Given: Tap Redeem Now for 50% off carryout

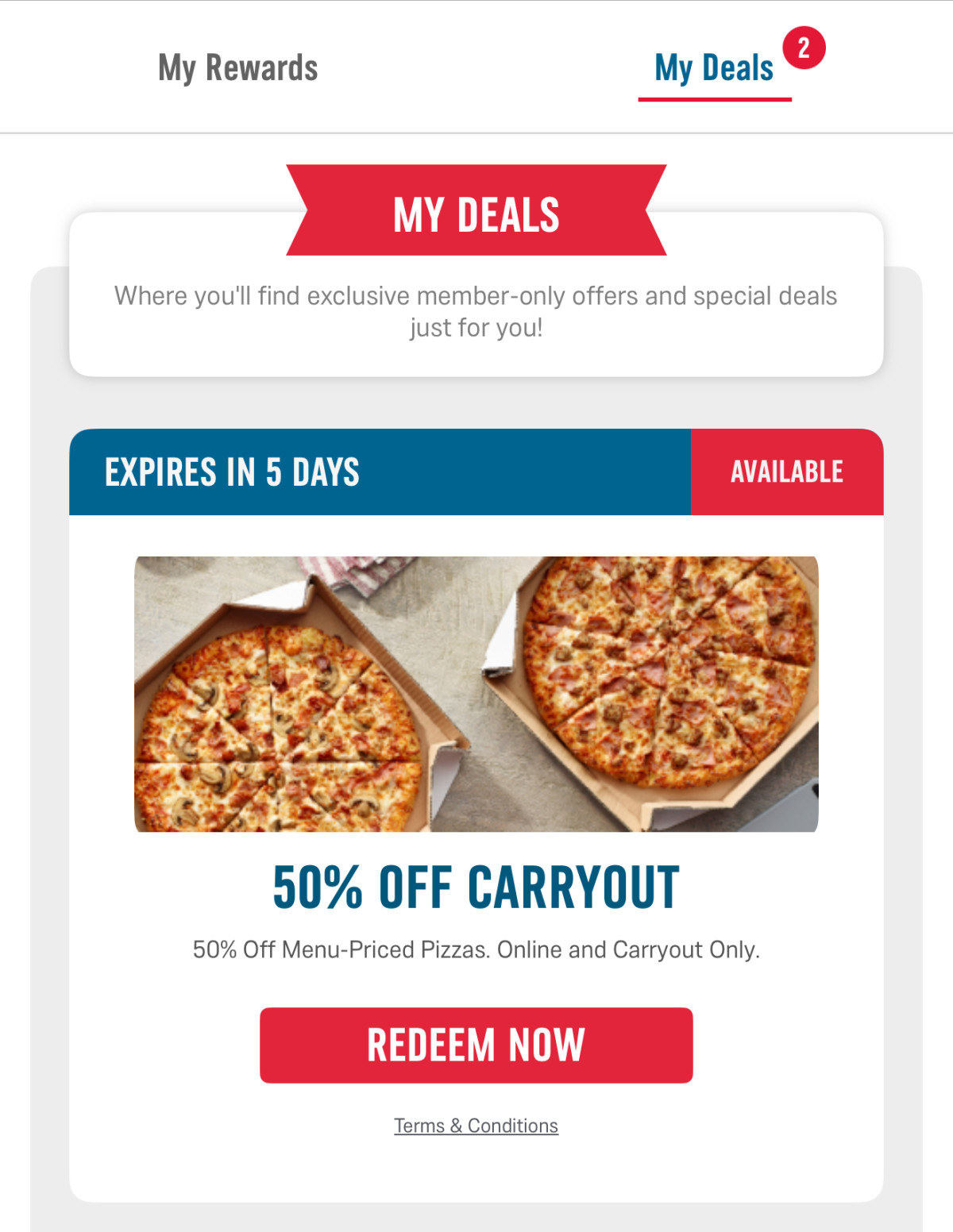Looking at the screenshot, I should pos(476,1045).
